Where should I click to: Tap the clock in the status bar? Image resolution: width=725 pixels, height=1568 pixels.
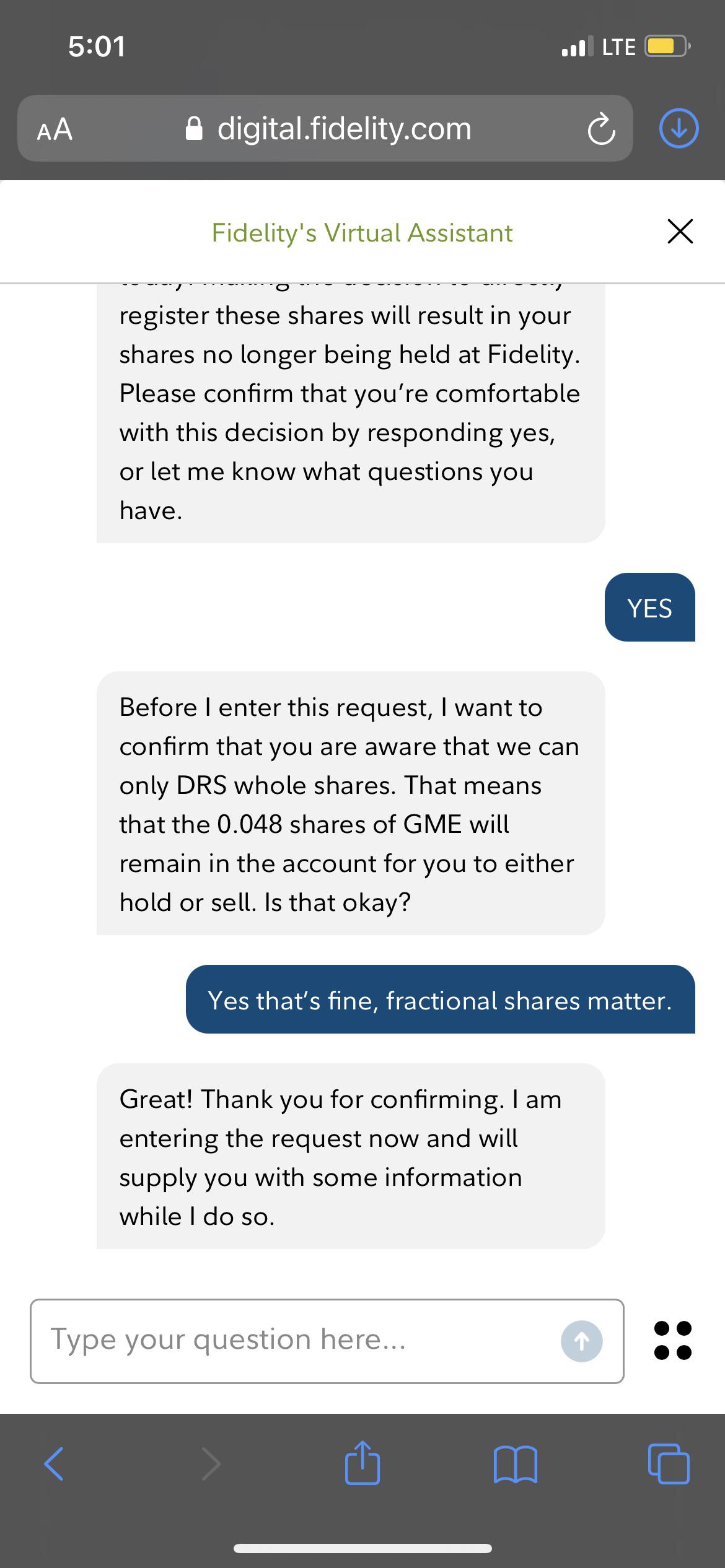[97, 45]
